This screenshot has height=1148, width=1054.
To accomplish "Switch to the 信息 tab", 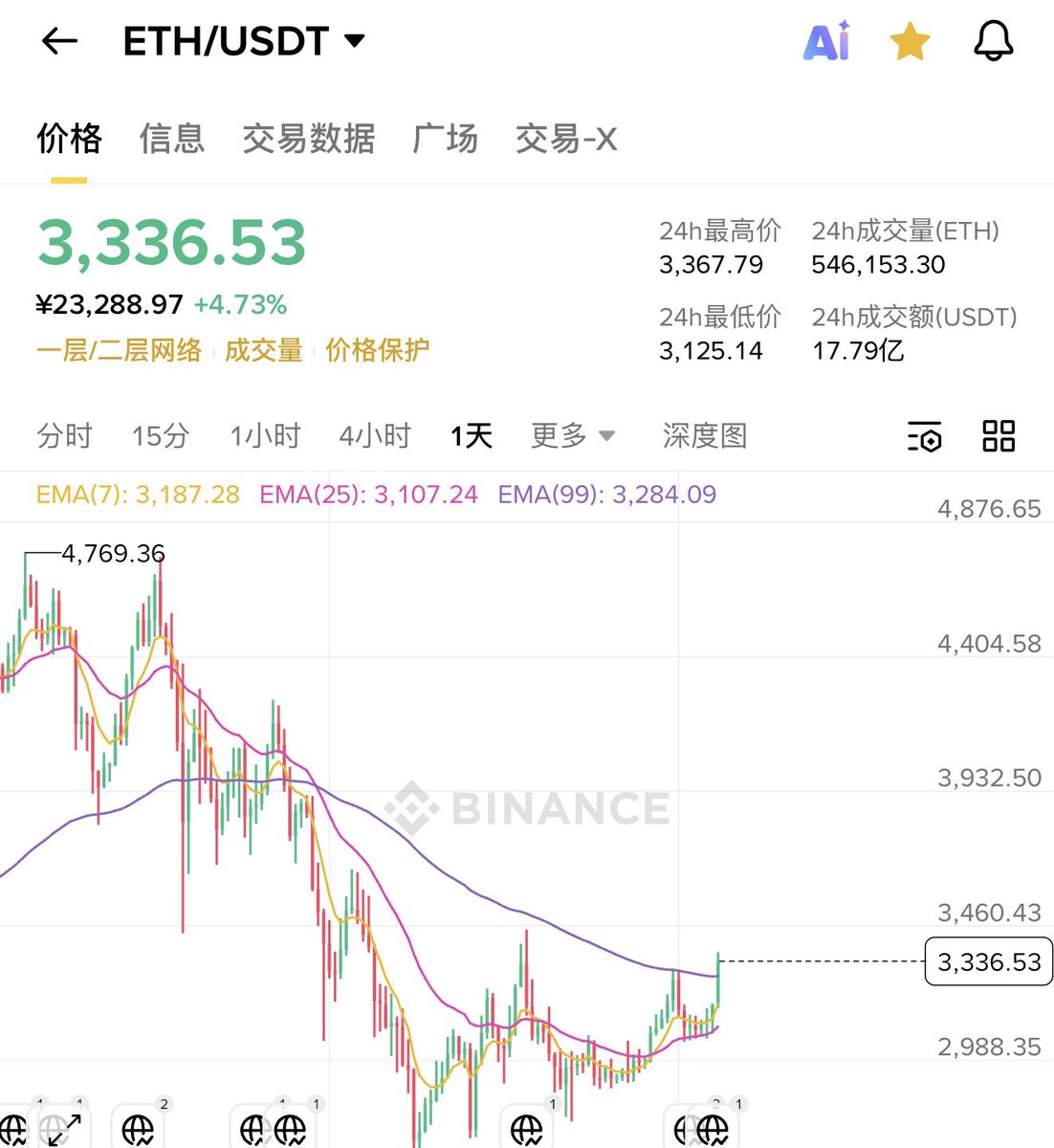I will [172, 139].
